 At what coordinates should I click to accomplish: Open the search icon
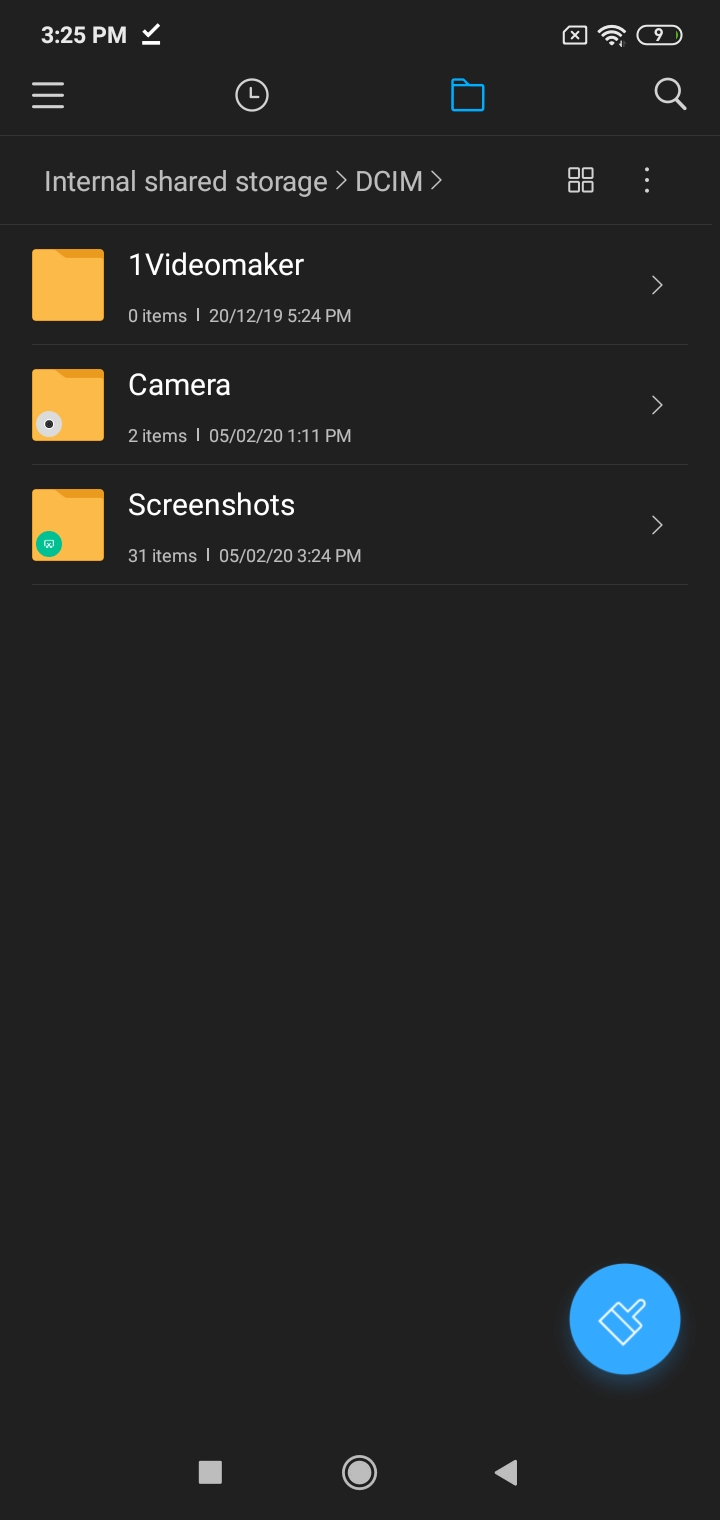pos(670,95)
